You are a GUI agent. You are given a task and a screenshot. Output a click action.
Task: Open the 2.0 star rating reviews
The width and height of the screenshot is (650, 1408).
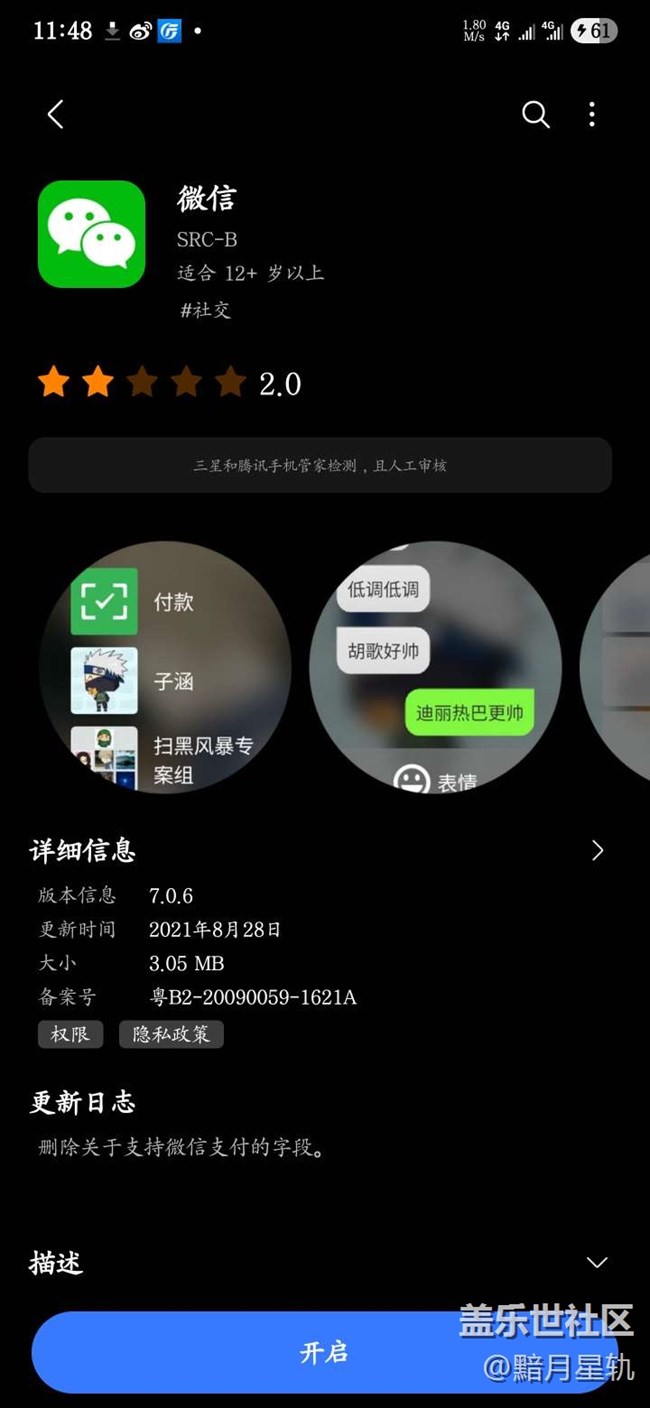[168, 383]
